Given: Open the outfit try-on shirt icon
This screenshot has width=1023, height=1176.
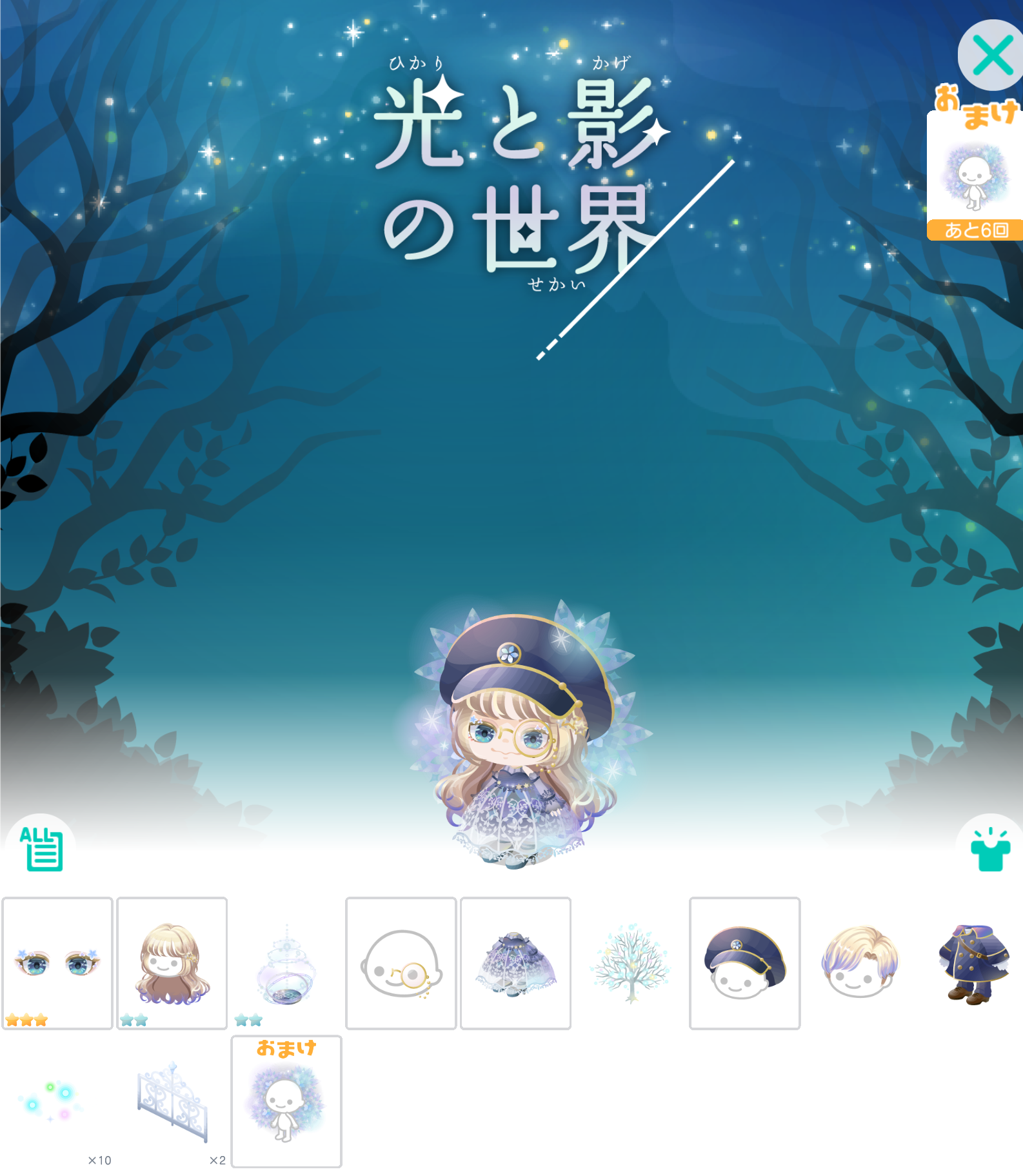Looking at the screenshot, I should coord(989,850).
